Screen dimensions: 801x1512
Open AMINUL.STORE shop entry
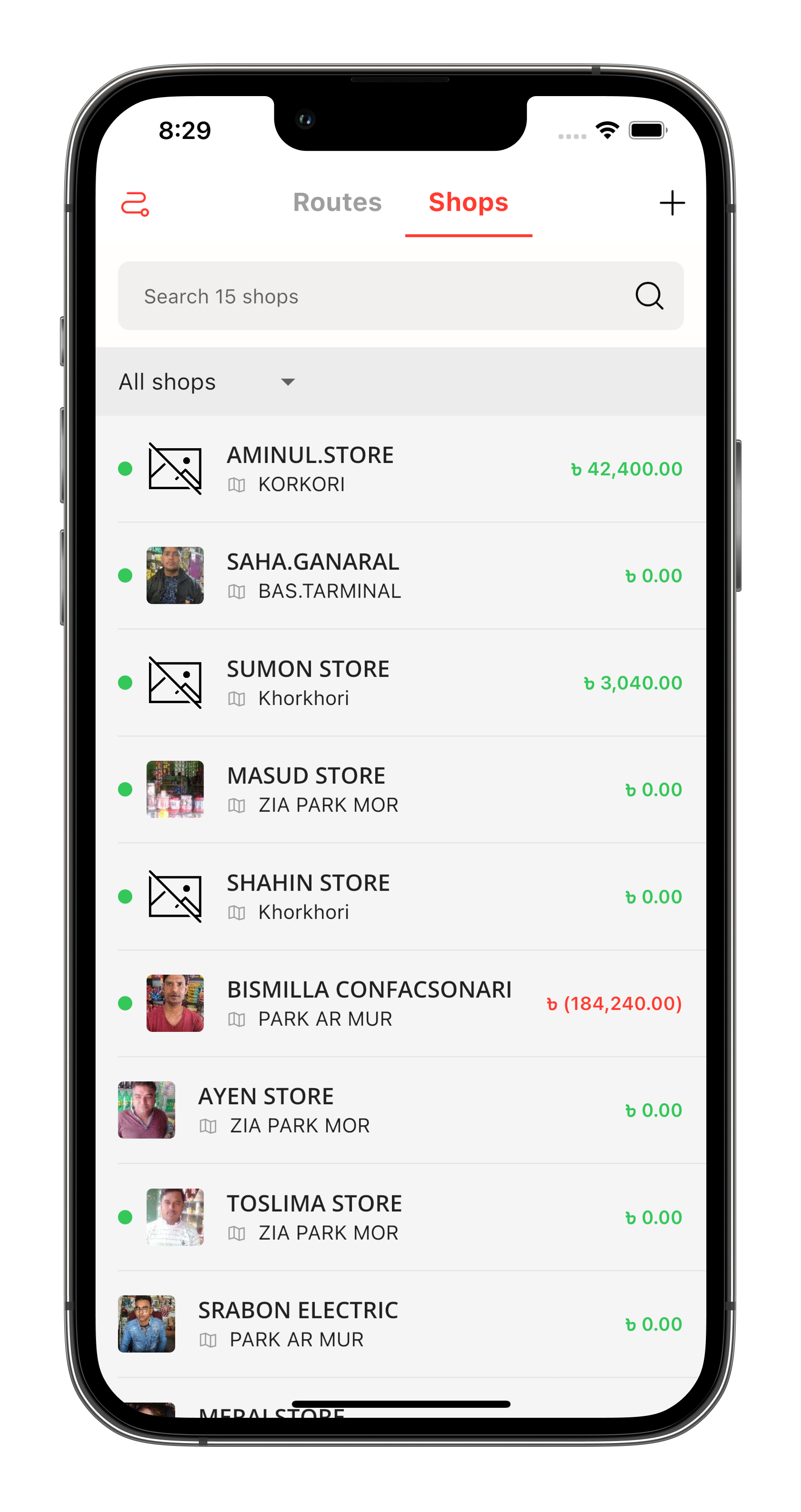coord(400,469)
